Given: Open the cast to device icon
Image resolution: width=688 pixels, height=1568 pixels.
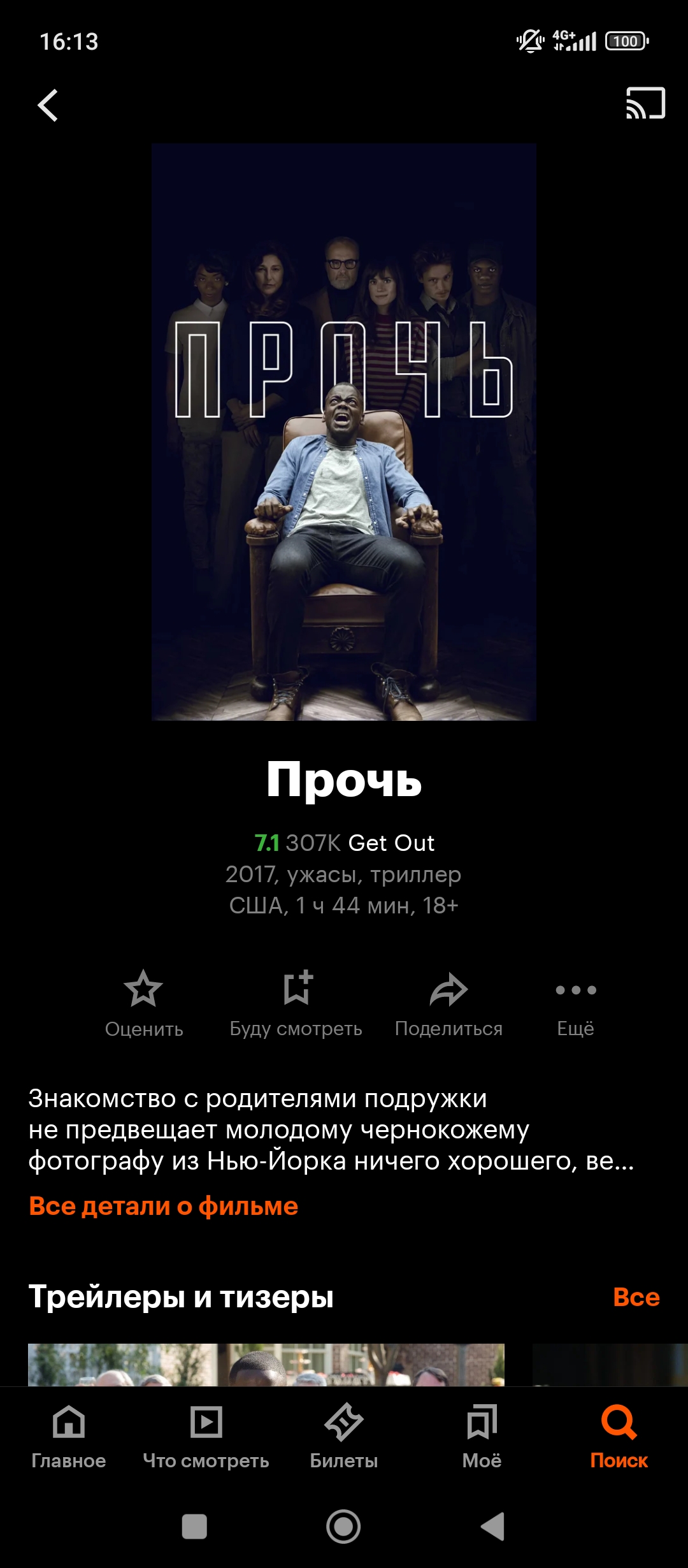Looking at the screenshot, I should click(645, 104).
